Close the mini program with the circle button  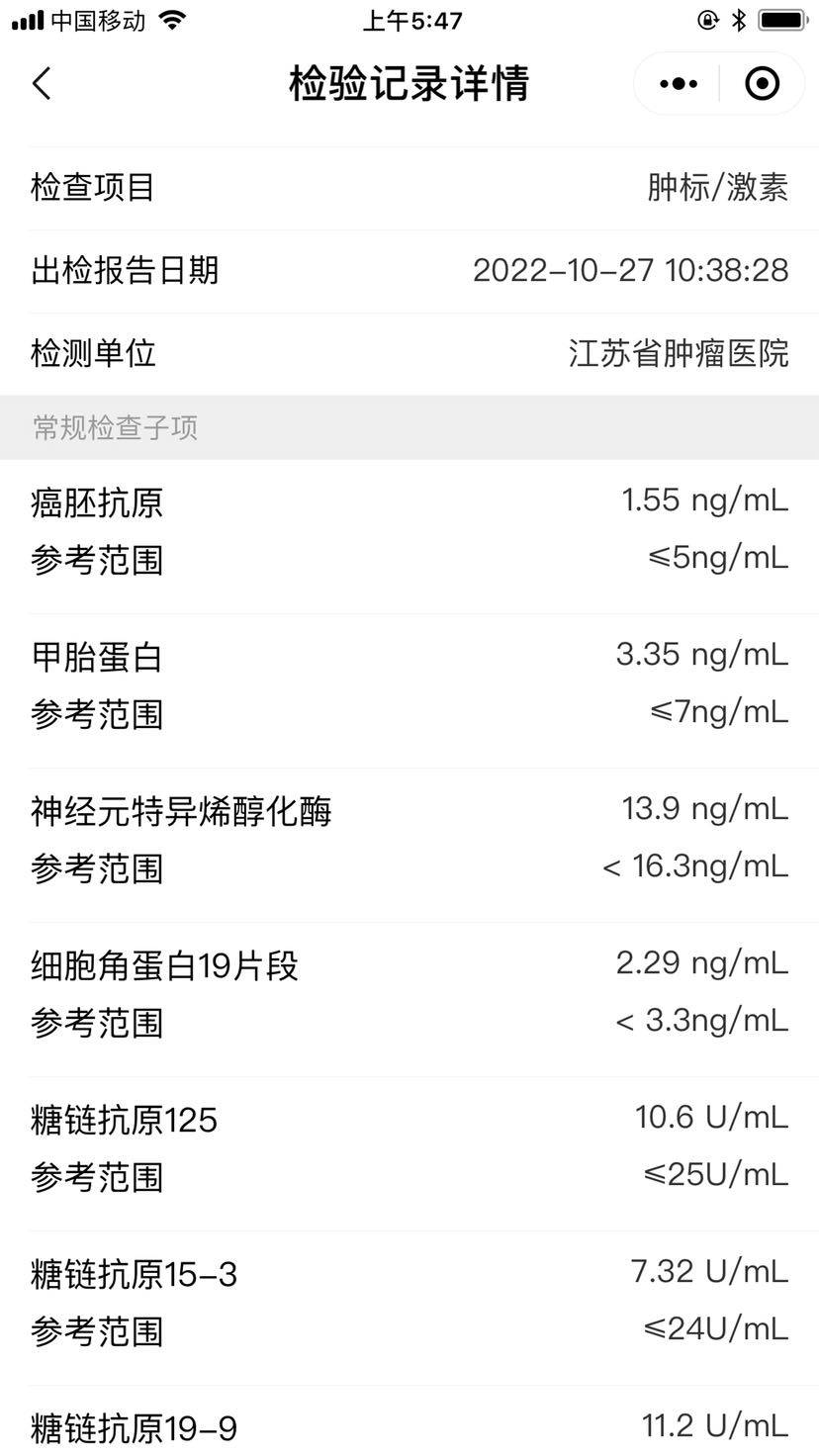[762, 84]
